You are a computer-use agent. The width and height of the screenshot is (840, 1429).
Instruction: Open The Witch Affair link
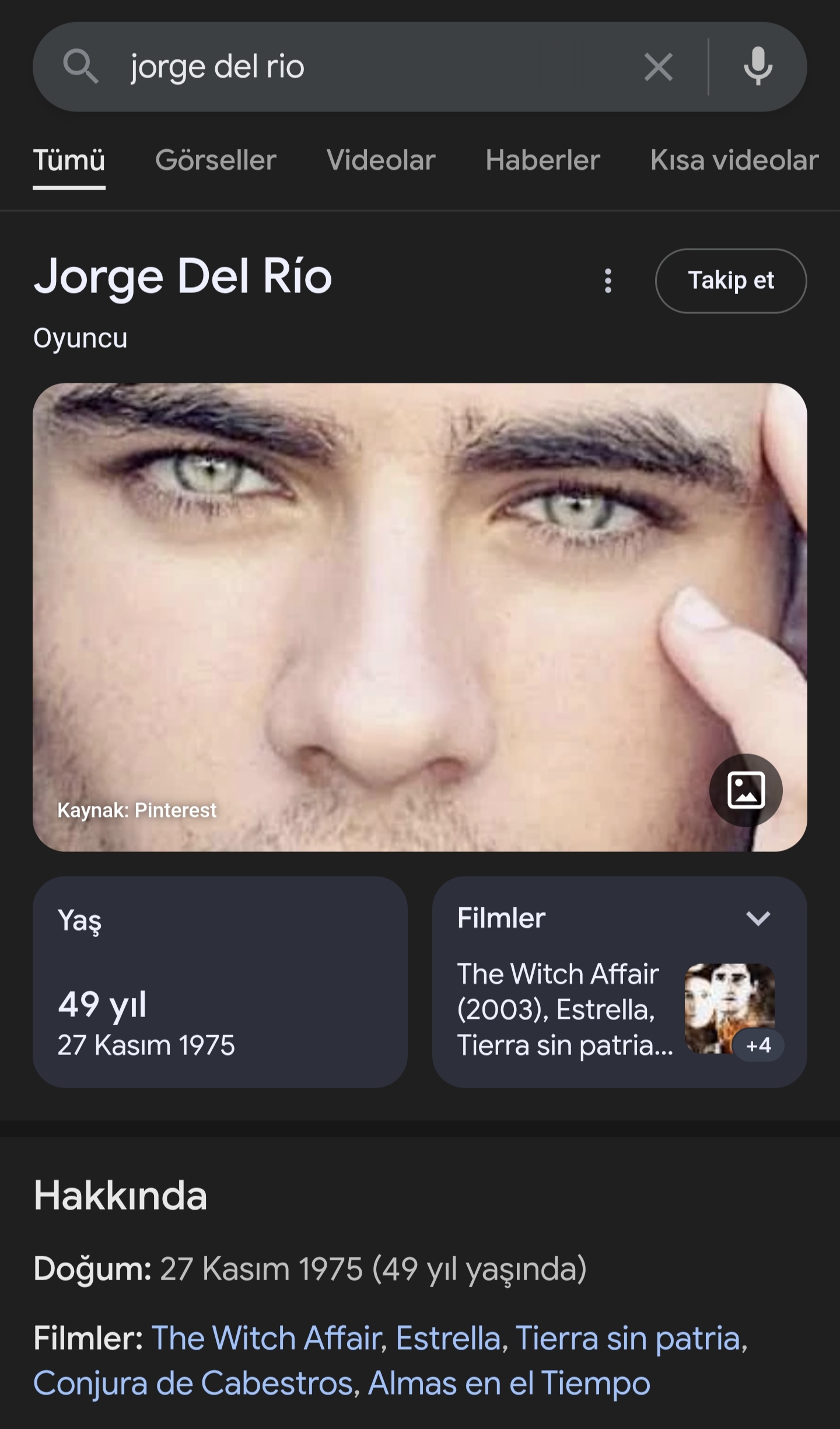click(x=267, y=1337)
